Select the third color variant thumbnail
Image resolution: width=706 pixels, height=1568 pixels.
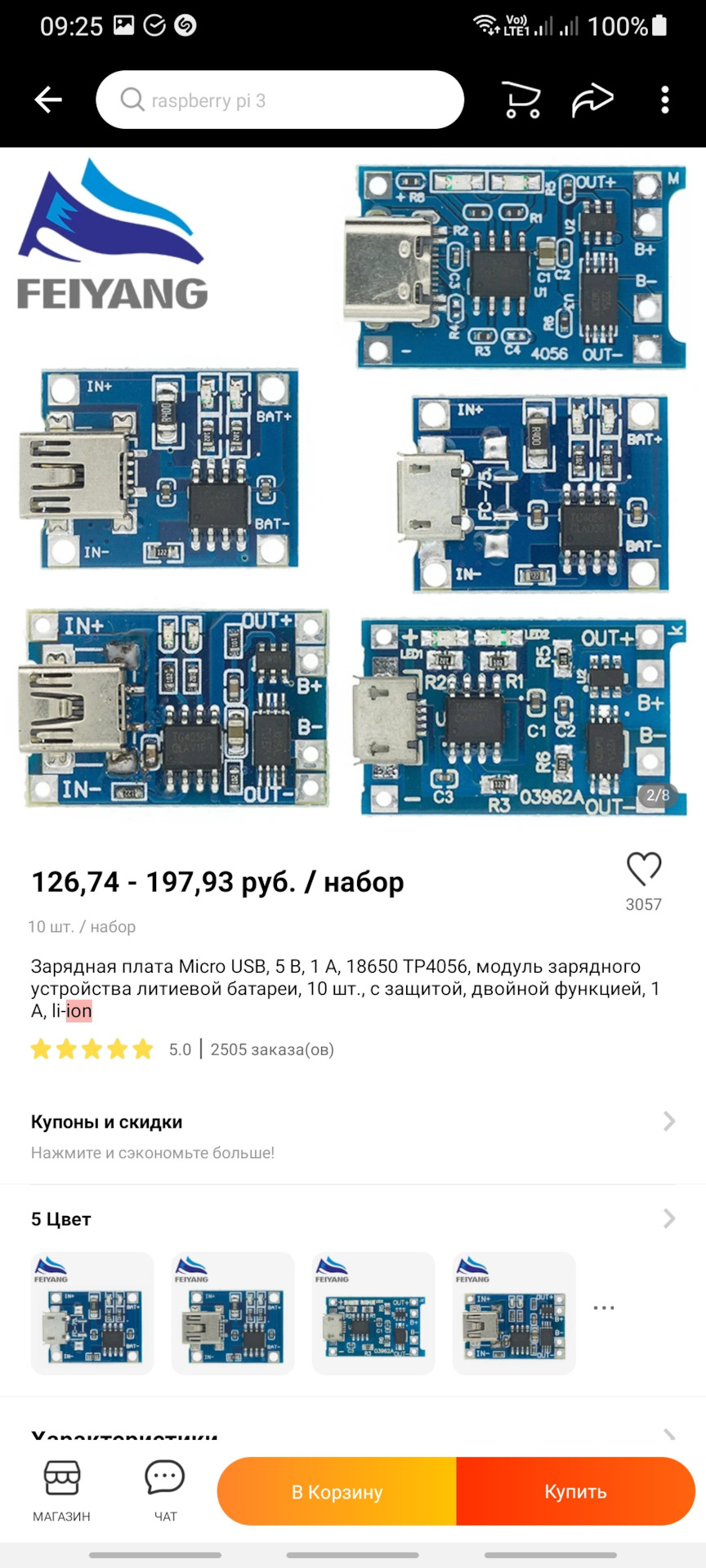pyautogui.click(x=373, y=1313)
